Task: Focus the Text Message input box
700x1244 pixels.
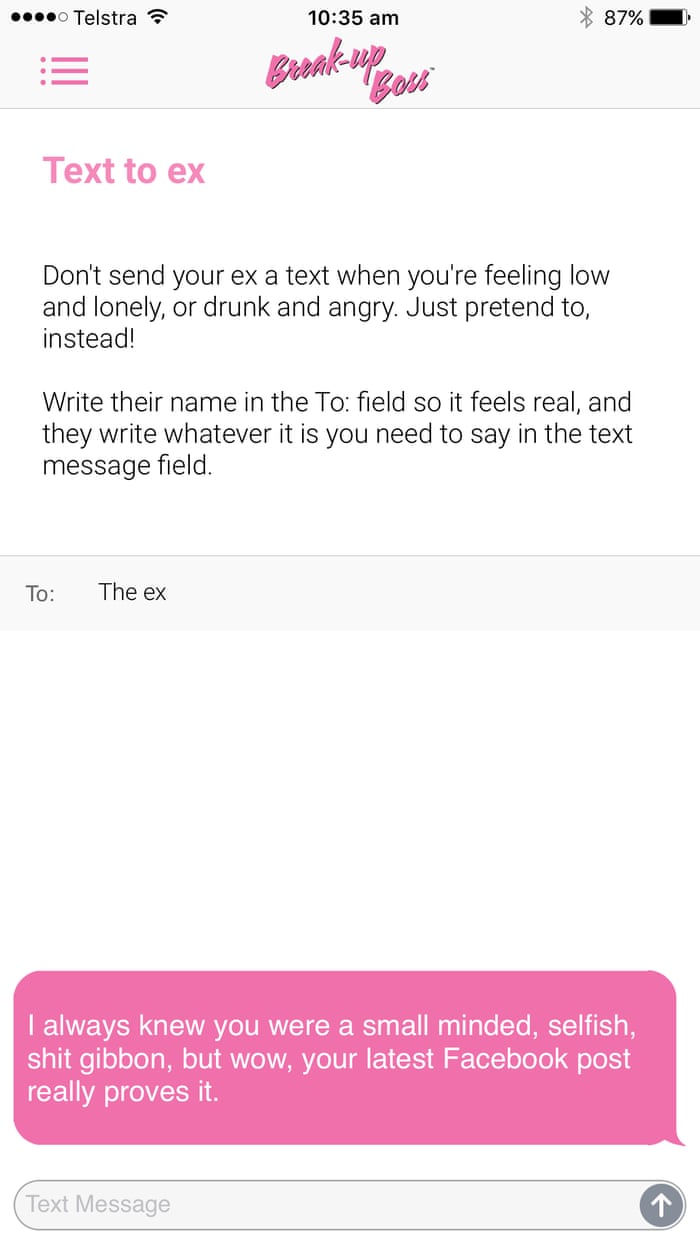Action: 320,1204
